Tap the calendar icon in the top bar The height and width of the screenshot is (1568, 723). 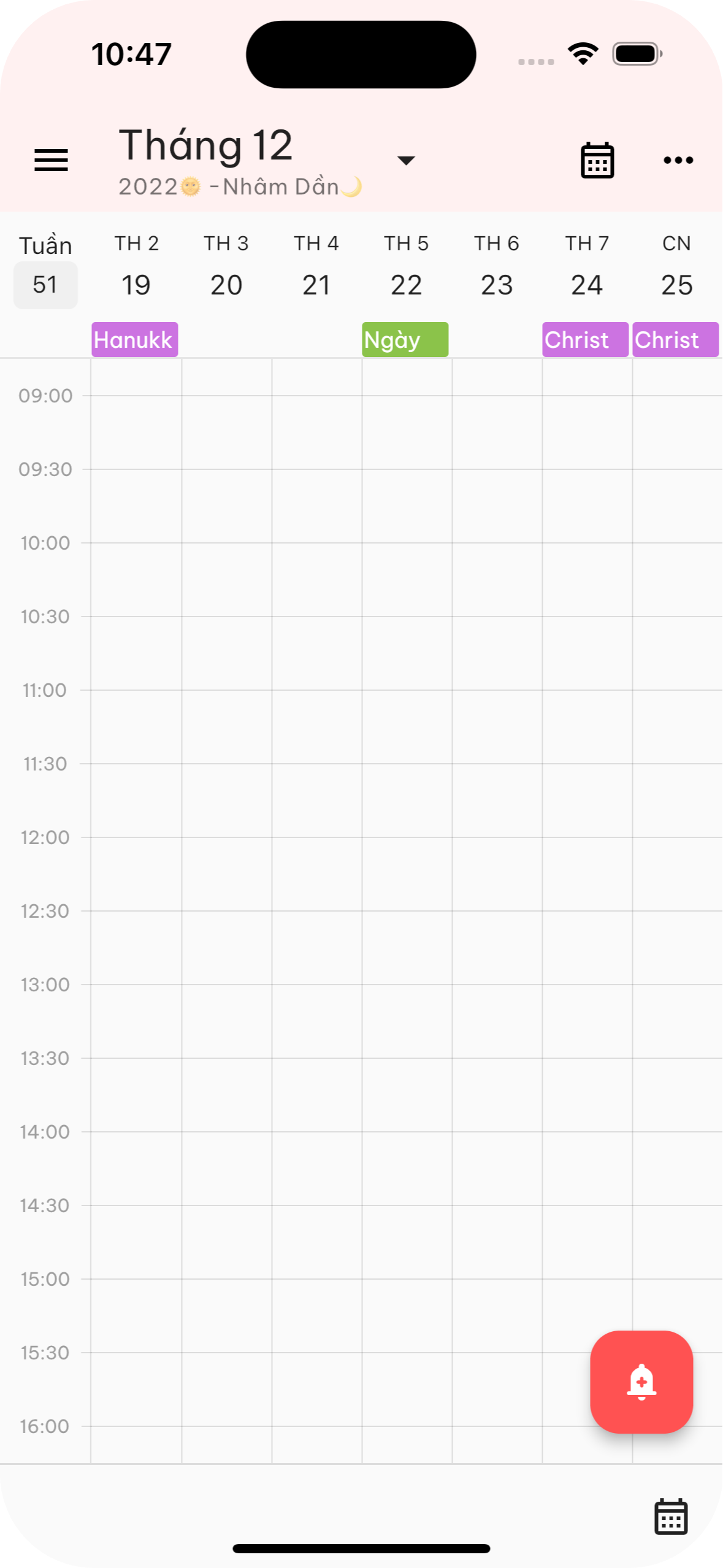point(597,161)
